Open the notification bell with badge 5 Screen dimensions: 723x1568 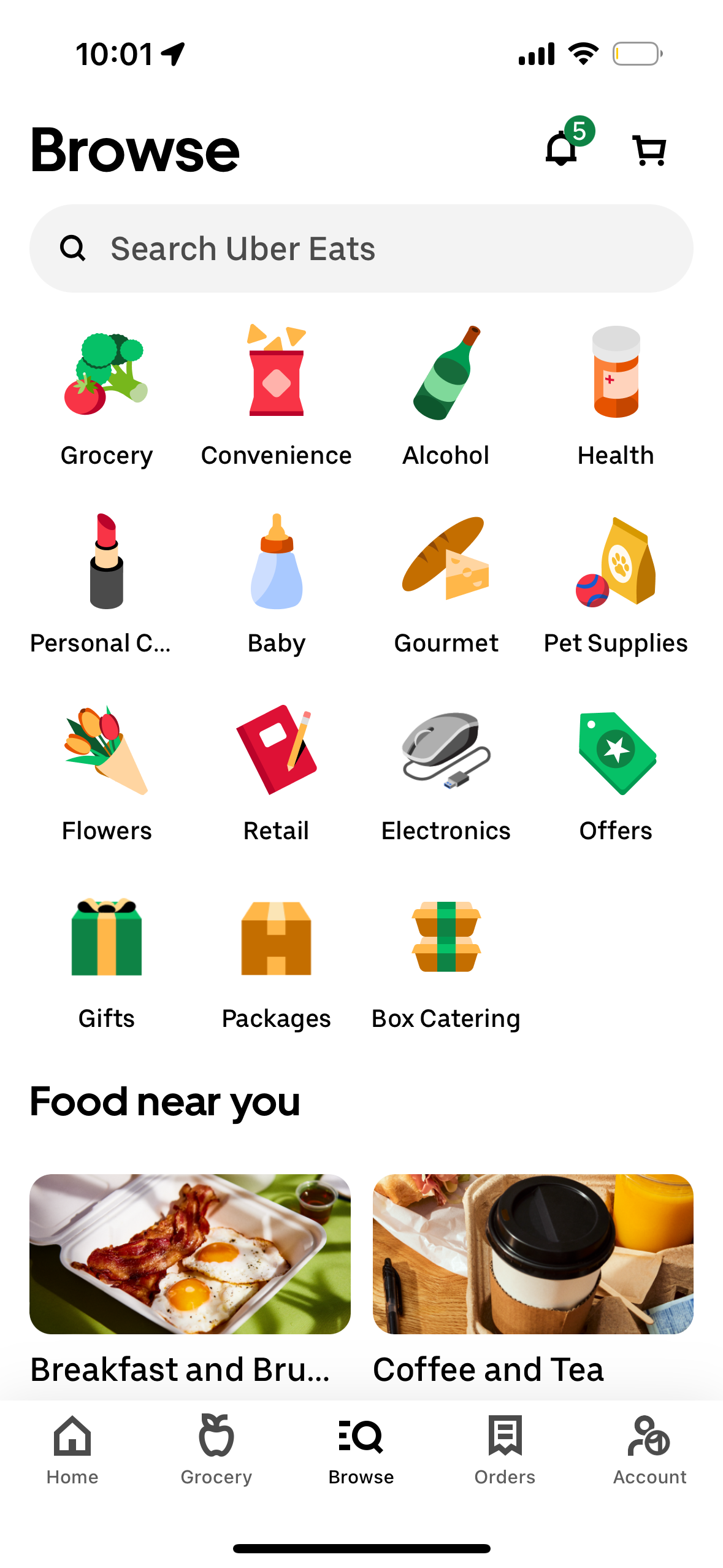point(561,148)
